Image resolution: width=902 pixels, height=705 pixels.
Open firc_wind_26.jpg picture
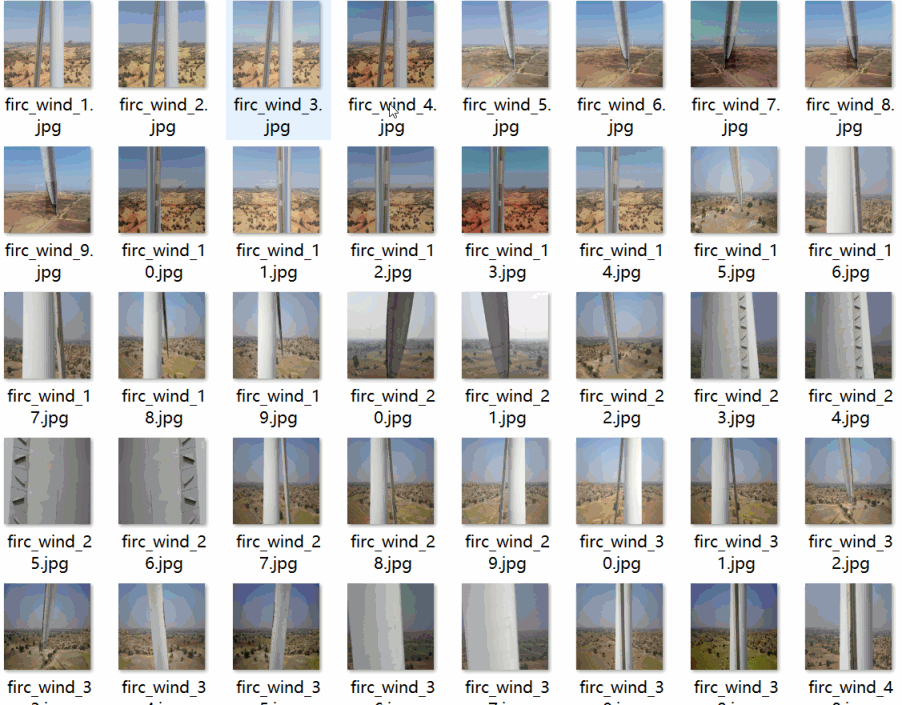click(162, 481)
